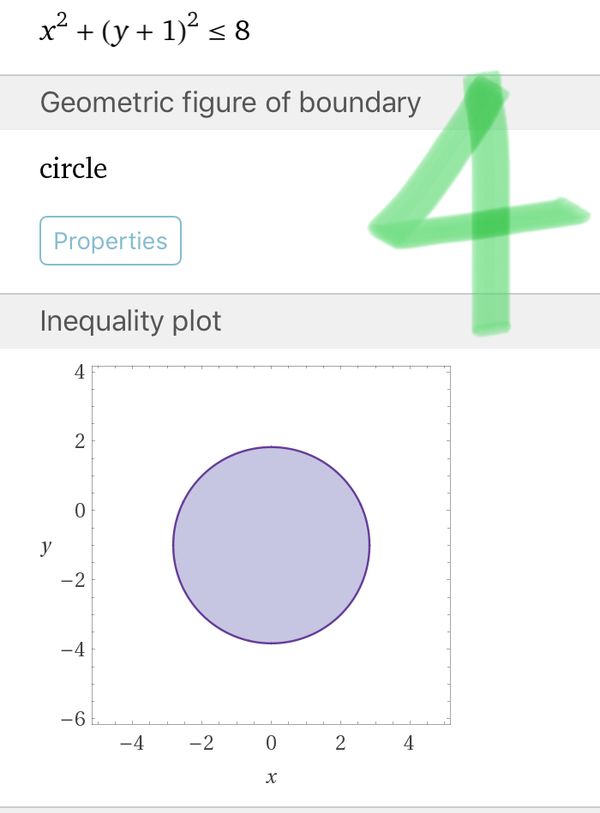Open the circle Properties button
The height and width of the screenshot is (813, 600).
pyautogui.click(x=110, y=241)
